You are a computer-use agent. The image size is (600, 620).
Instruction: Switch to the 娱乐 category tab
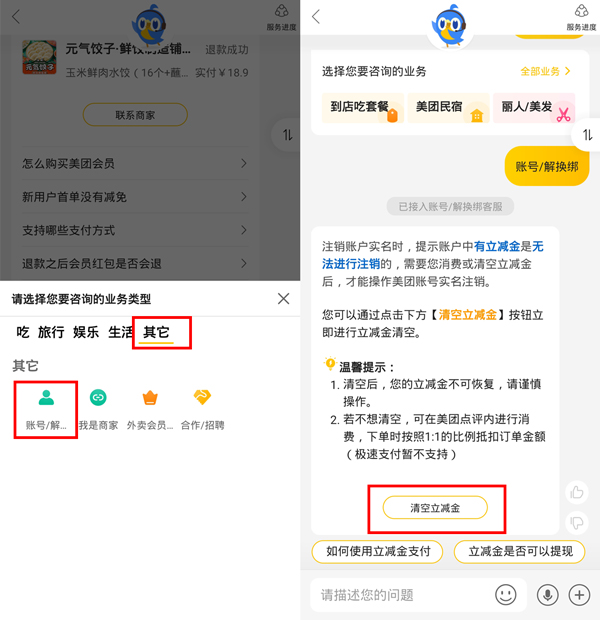85,332
